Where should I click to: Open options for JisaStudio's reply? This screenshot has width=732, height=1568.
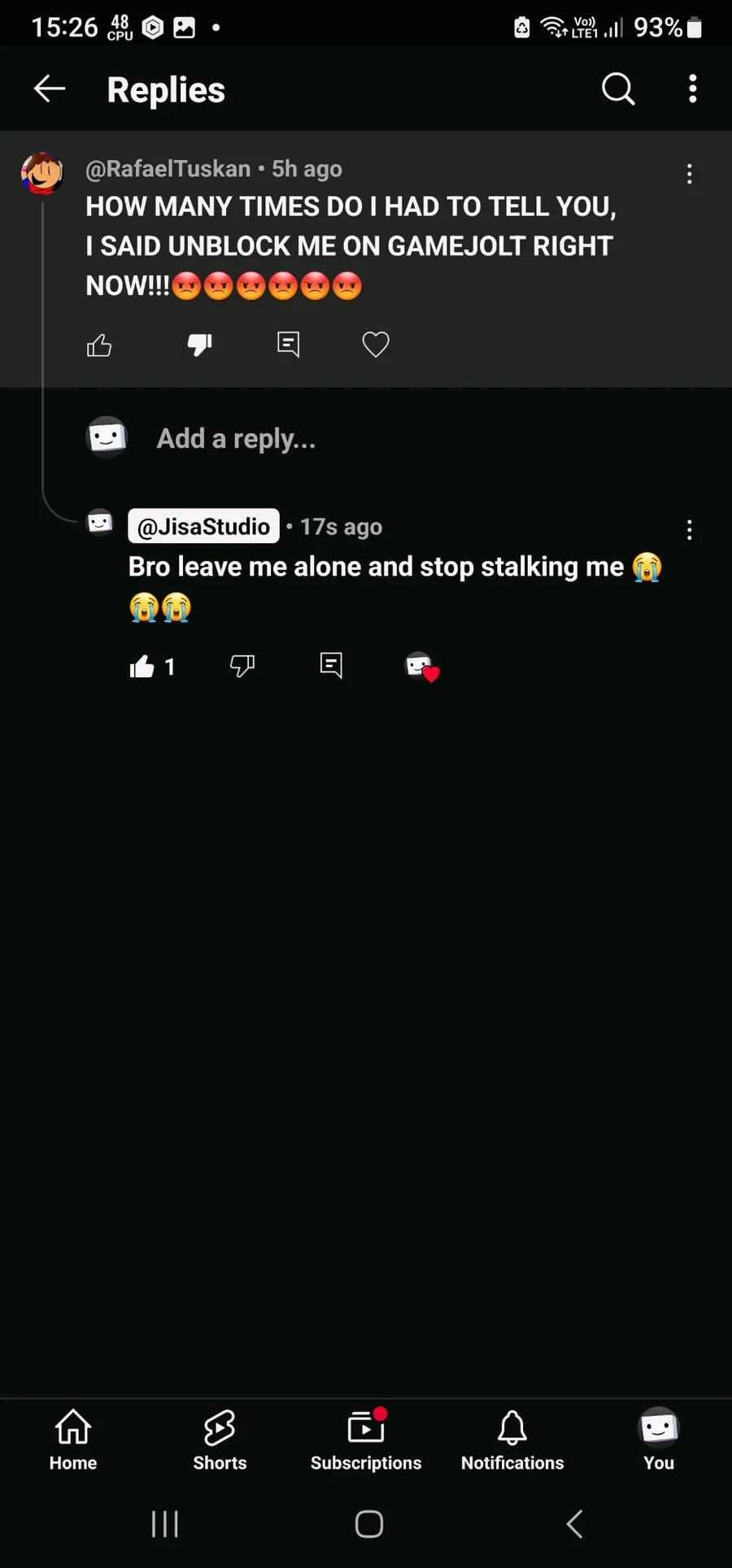coord(690,530)
